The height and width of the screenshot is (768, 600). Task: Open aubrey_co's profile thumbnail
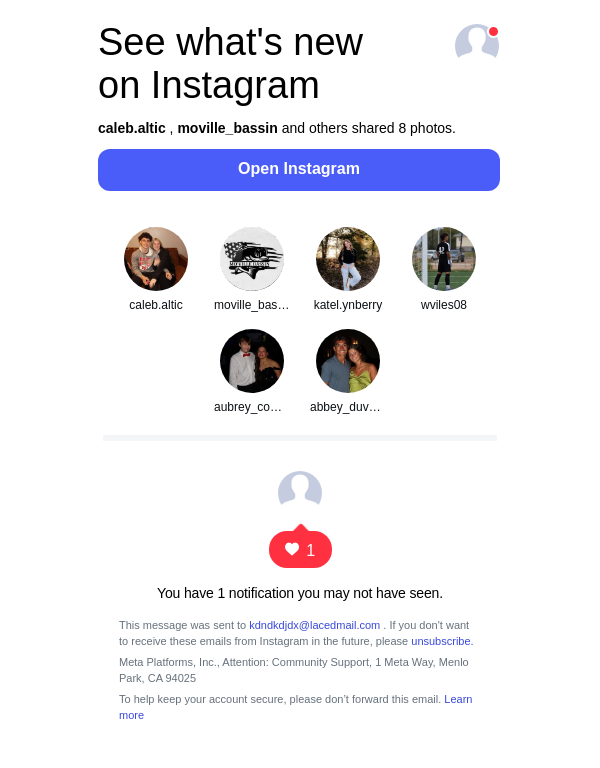(252, 361)
